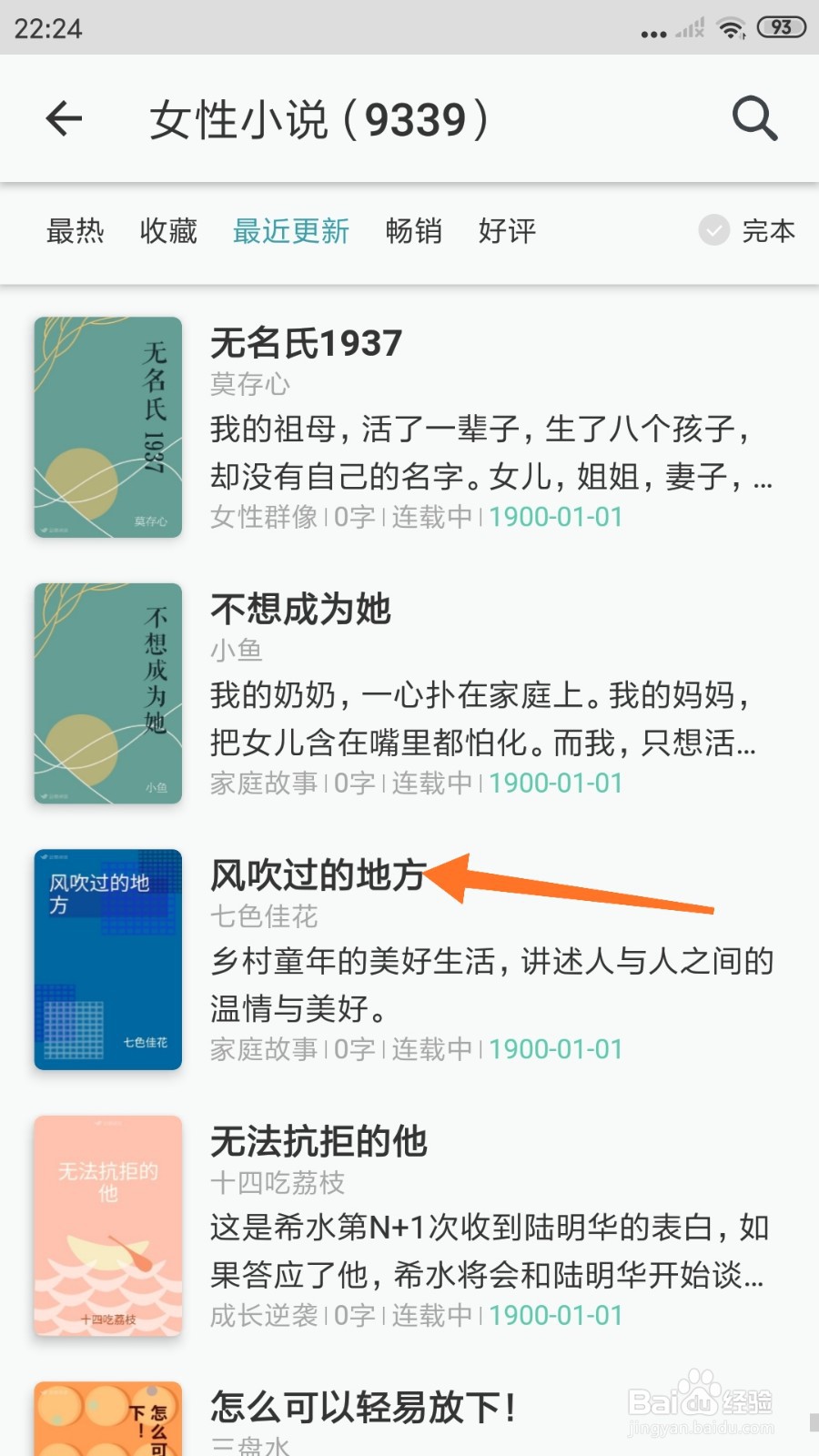The height and width of the screenshot is (1456, 819).
Task: Open the 畅销 bestseller tab
Action: click(x=416, y=232)
